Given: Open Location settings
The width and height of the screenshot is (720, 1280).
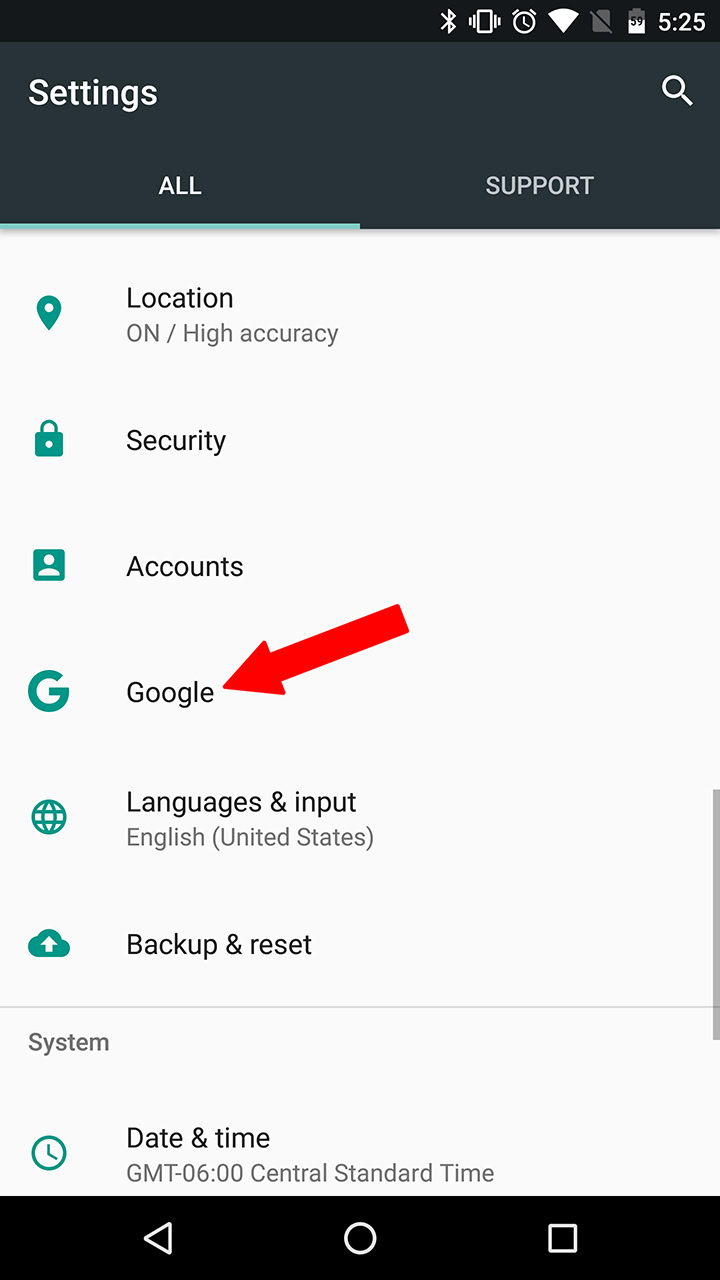Looking at the screenshot, I should [x=232, y=314].
